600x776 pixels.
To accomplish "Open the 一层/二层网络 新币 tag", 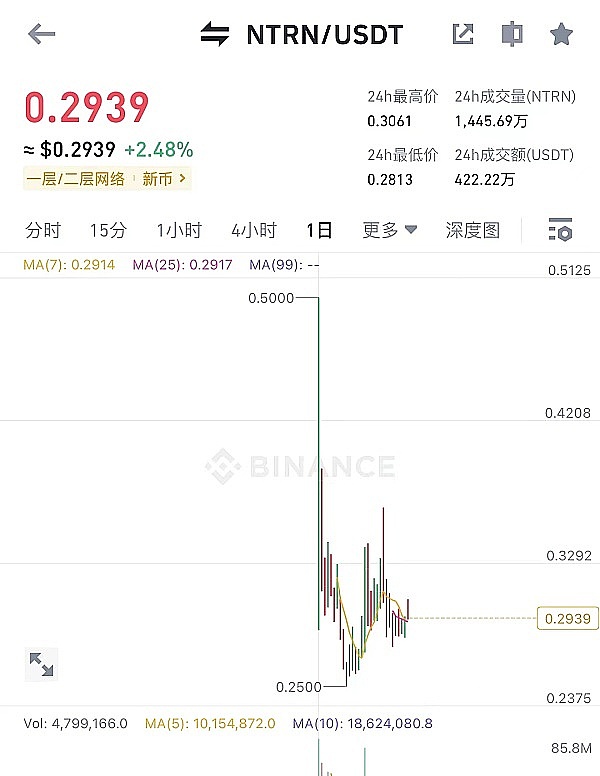I will point(107,179).
